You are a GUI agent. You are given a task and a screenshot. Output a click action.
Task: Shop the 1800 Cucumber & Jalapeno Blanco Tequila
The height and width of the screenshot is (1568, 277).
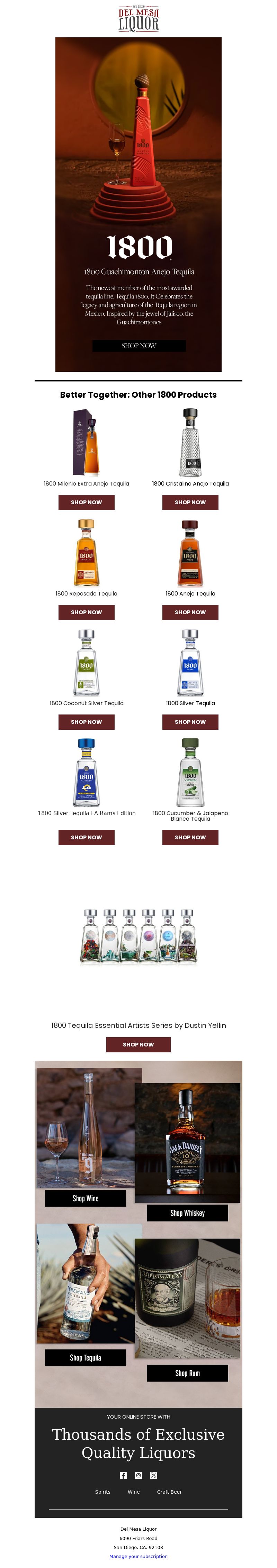(x=190, y=838)
